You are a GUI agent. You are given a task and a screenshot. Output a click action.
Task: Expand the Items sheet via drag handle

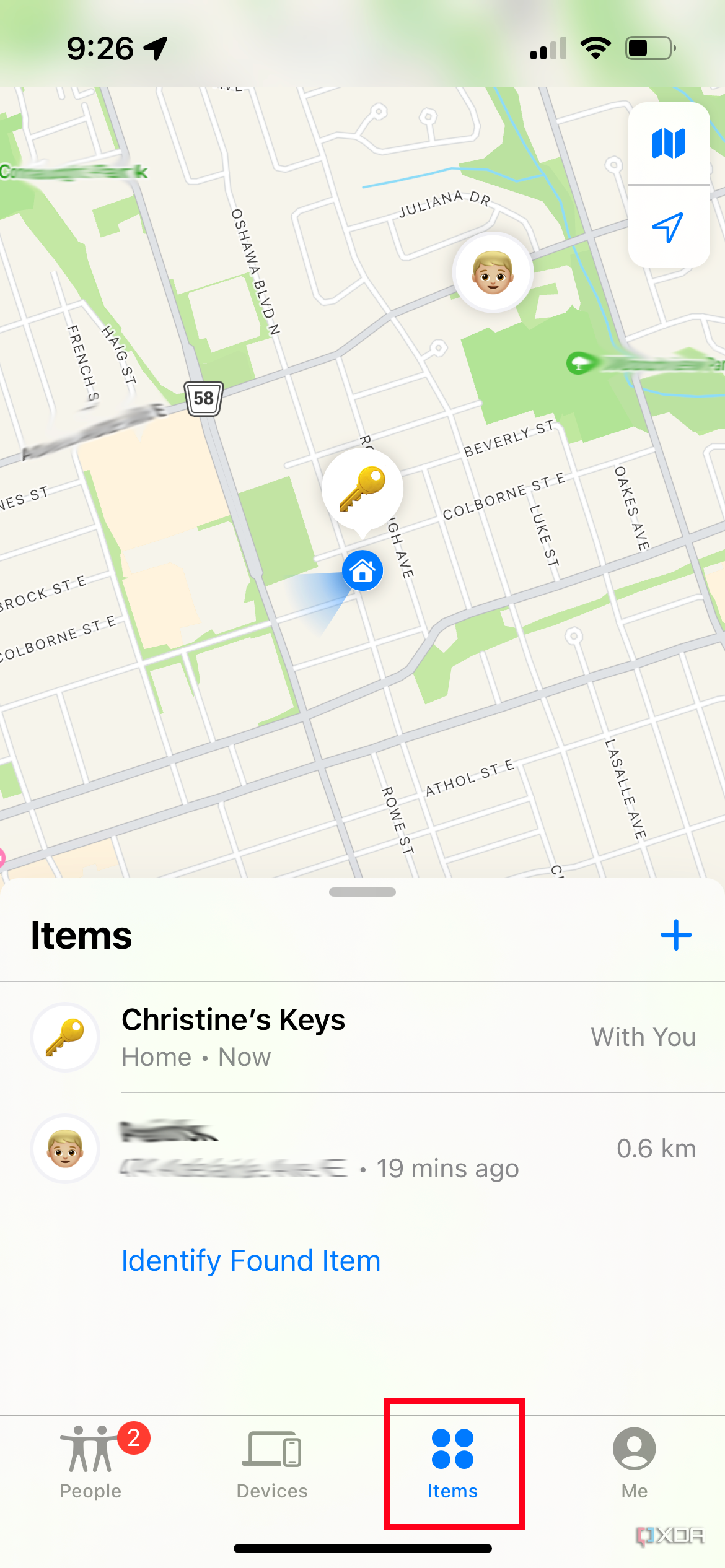(x=362, y=892)
